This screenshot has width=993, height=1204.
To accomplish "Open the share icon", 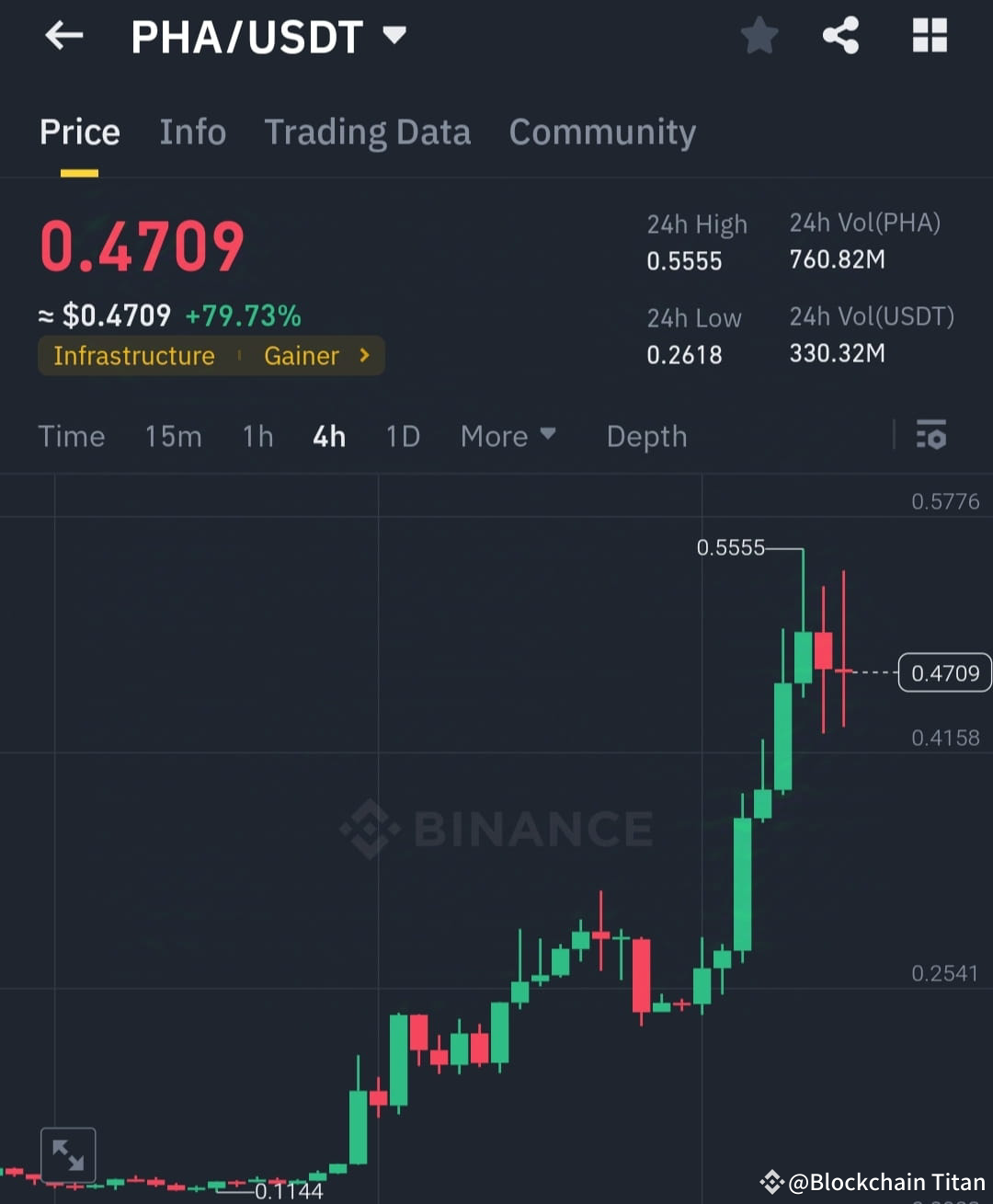I will [840, 35].
